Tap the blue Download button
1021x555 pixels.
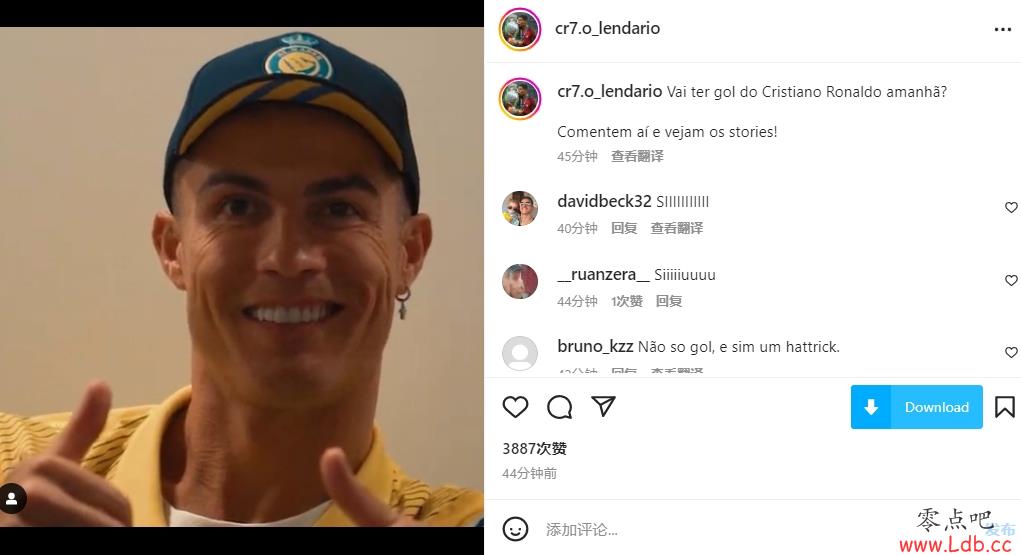917,407
